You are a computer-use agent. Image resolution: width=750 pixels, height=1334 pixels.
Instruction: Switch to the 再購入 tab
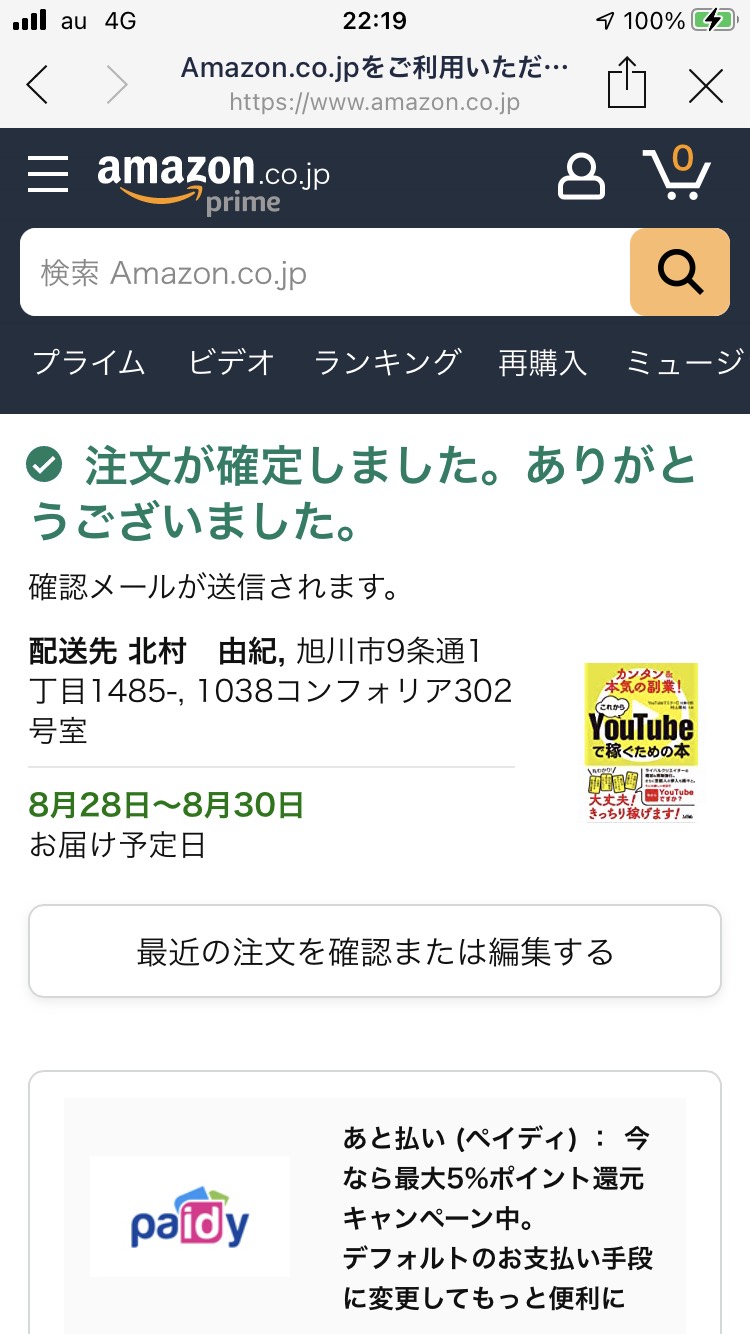[x=543, y=362]
